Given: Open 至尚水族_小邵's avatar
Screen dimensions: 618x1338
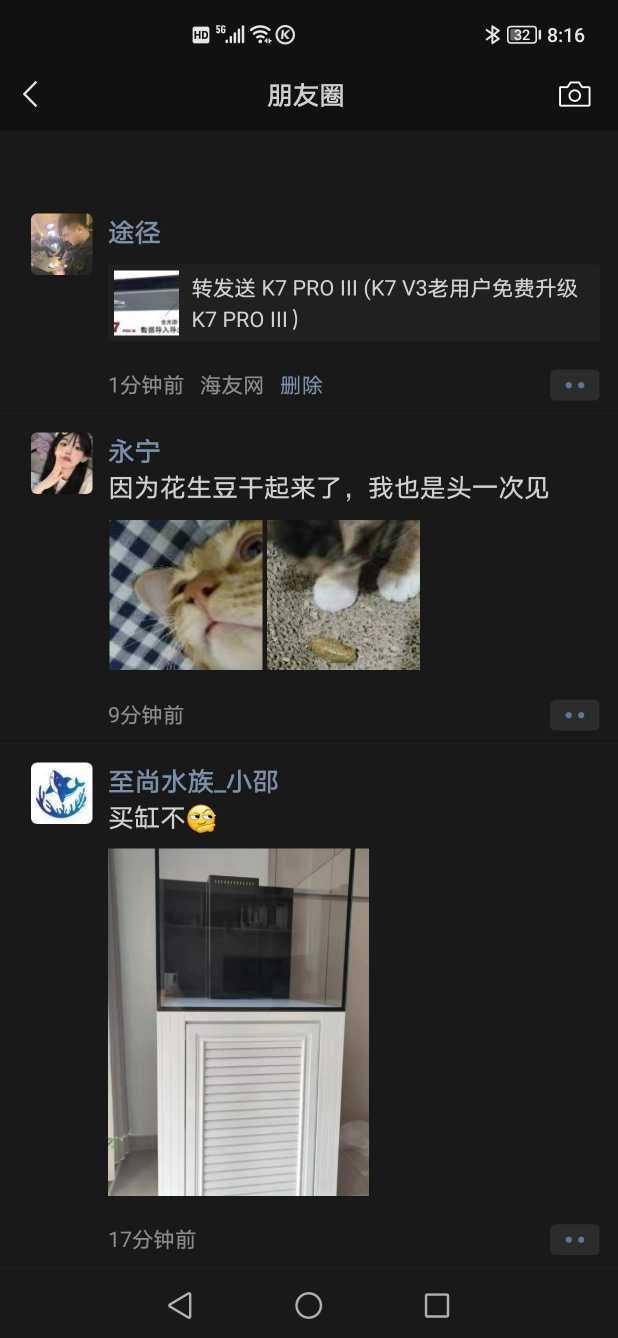Looking at the screenshot, I should point(62,793).
